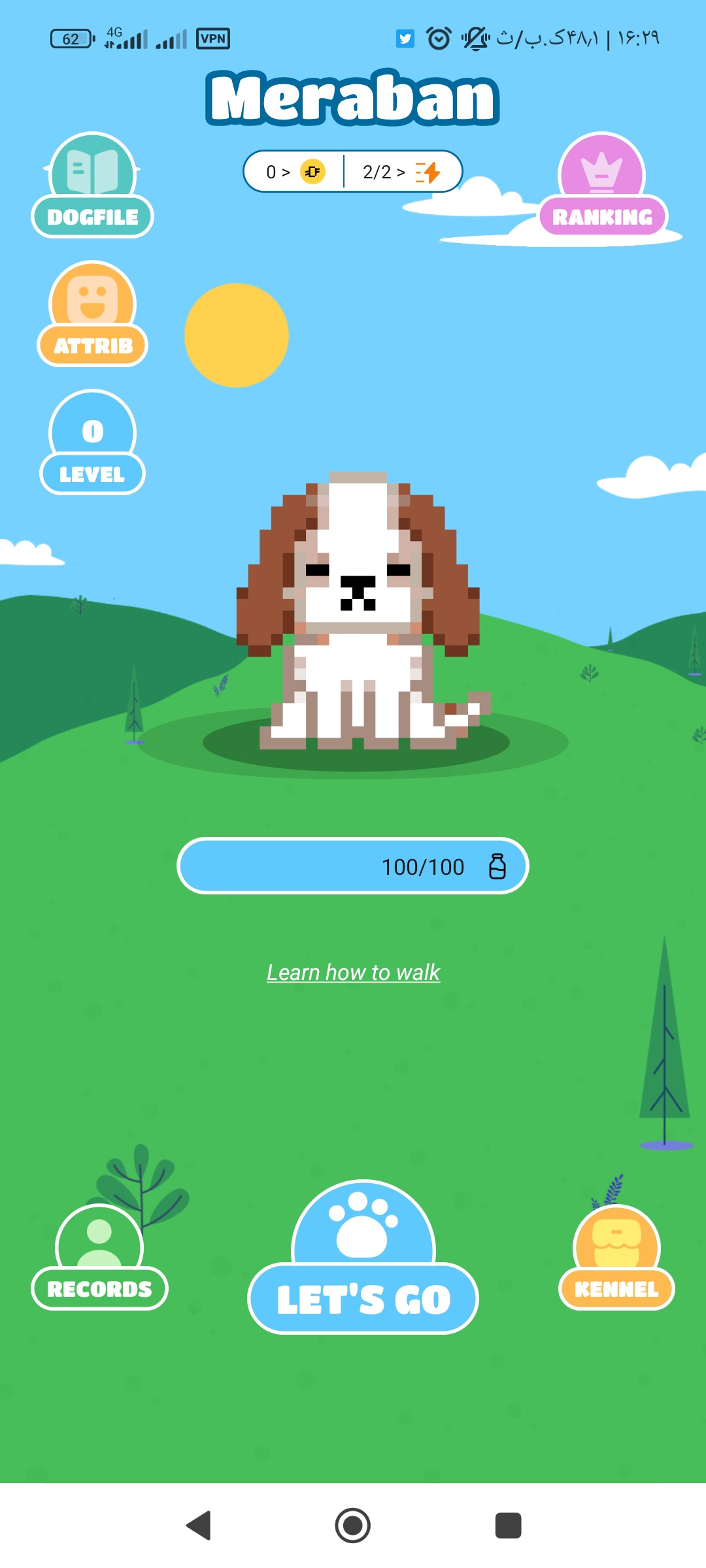Open the Attrib button
Viewport: 706px width, 1568px height.
(x=92, y=314)
